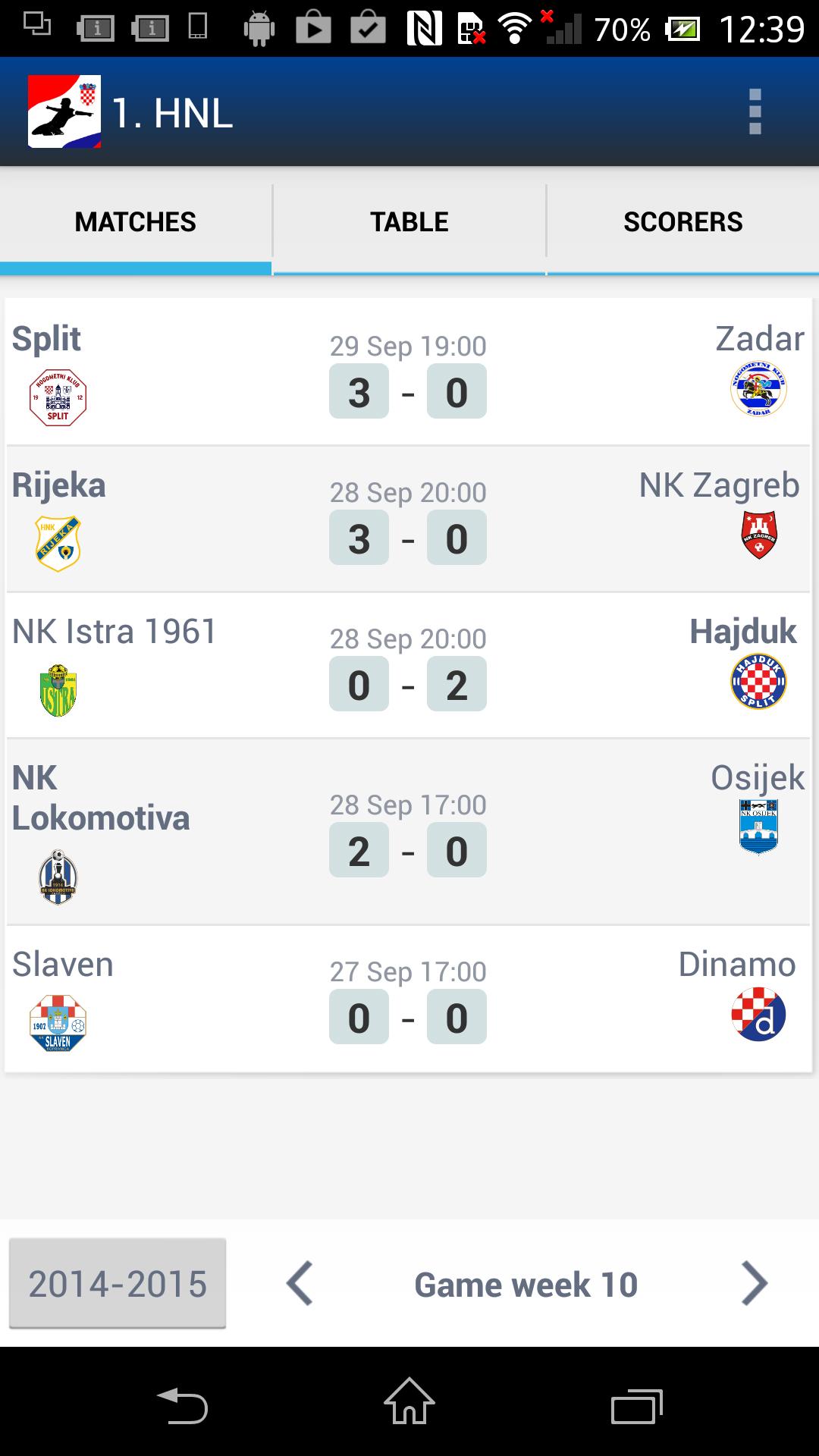Open the Dinamo team badge
The width and height of the screenshot is (819, 1456).
coord(761,1018)
